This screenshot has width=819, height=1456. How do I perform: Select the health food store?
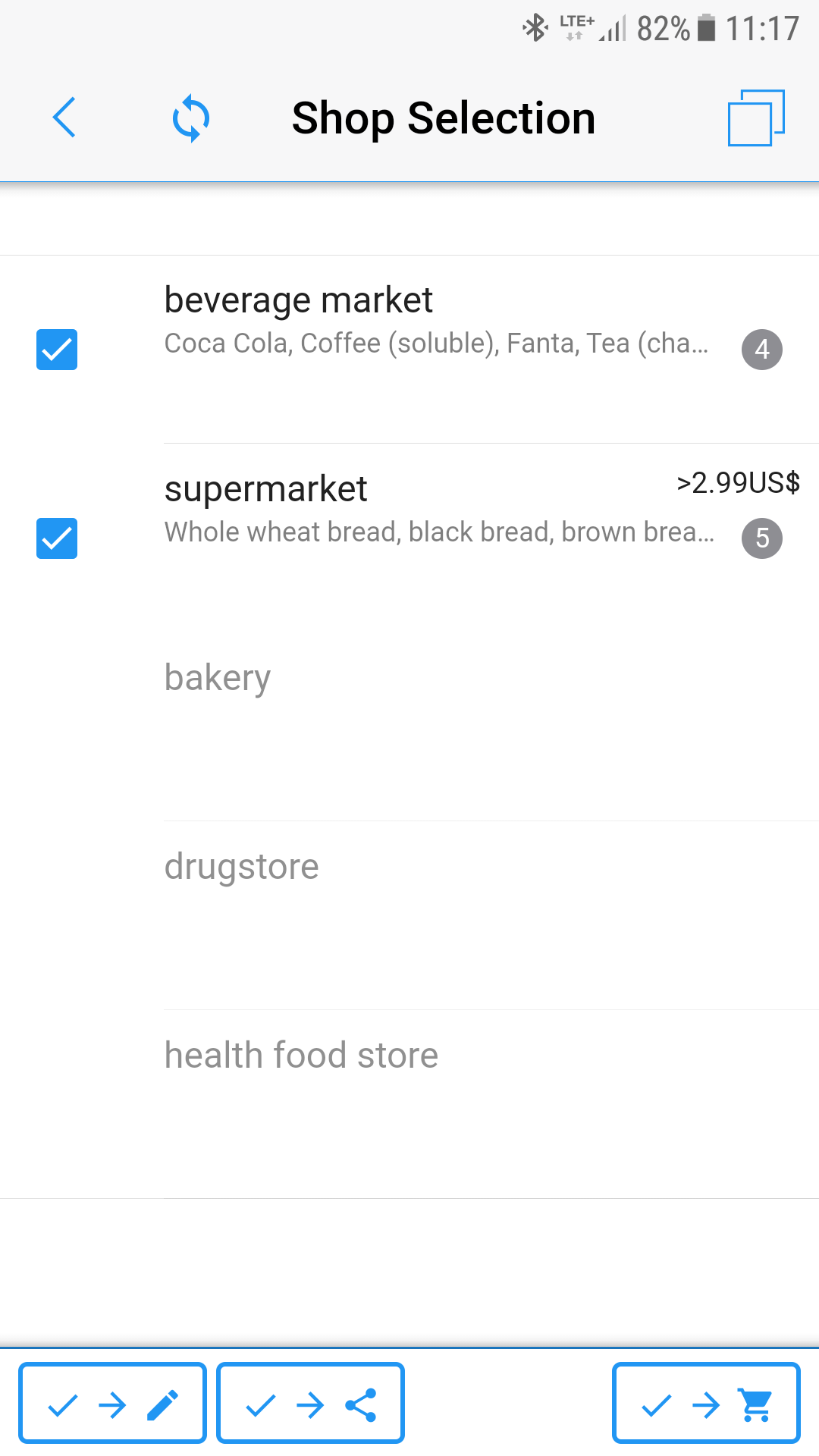pos(409,1104)
